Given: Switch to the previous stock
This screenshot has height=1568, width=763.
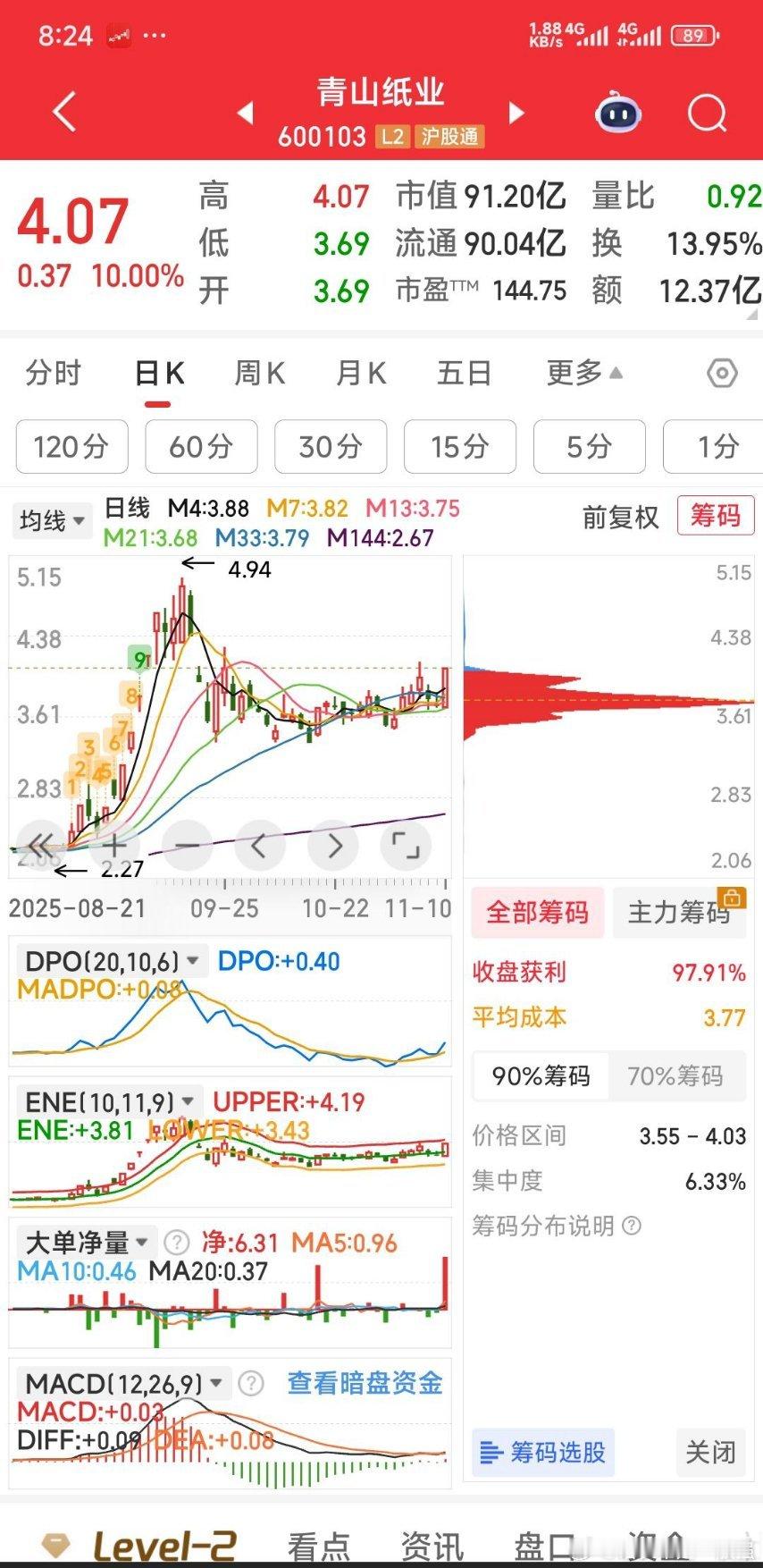Looking at the screenshot, I should (245, 114).
